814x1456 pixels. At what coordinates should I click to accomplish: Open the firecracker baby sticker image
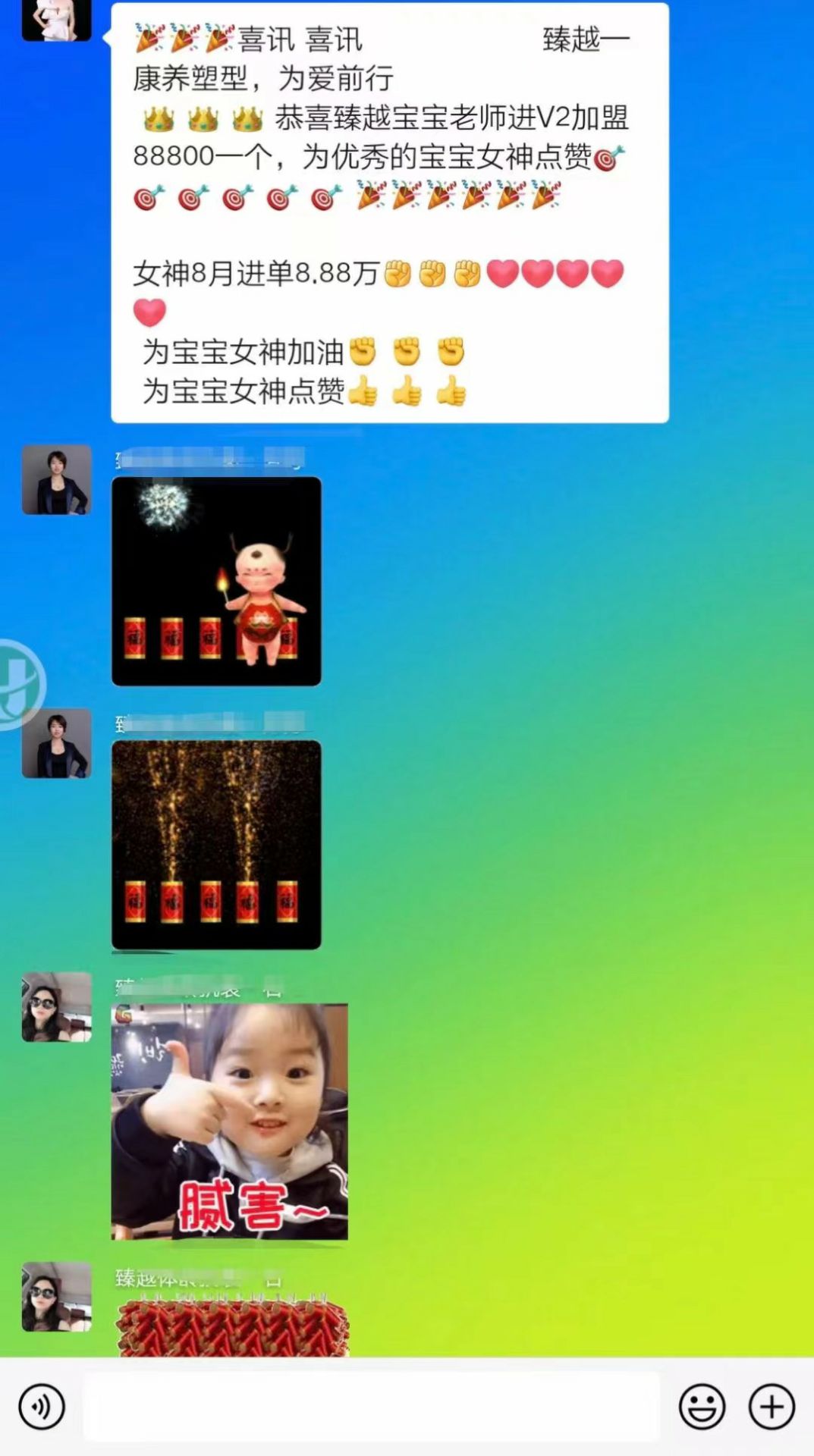[216, 581]
